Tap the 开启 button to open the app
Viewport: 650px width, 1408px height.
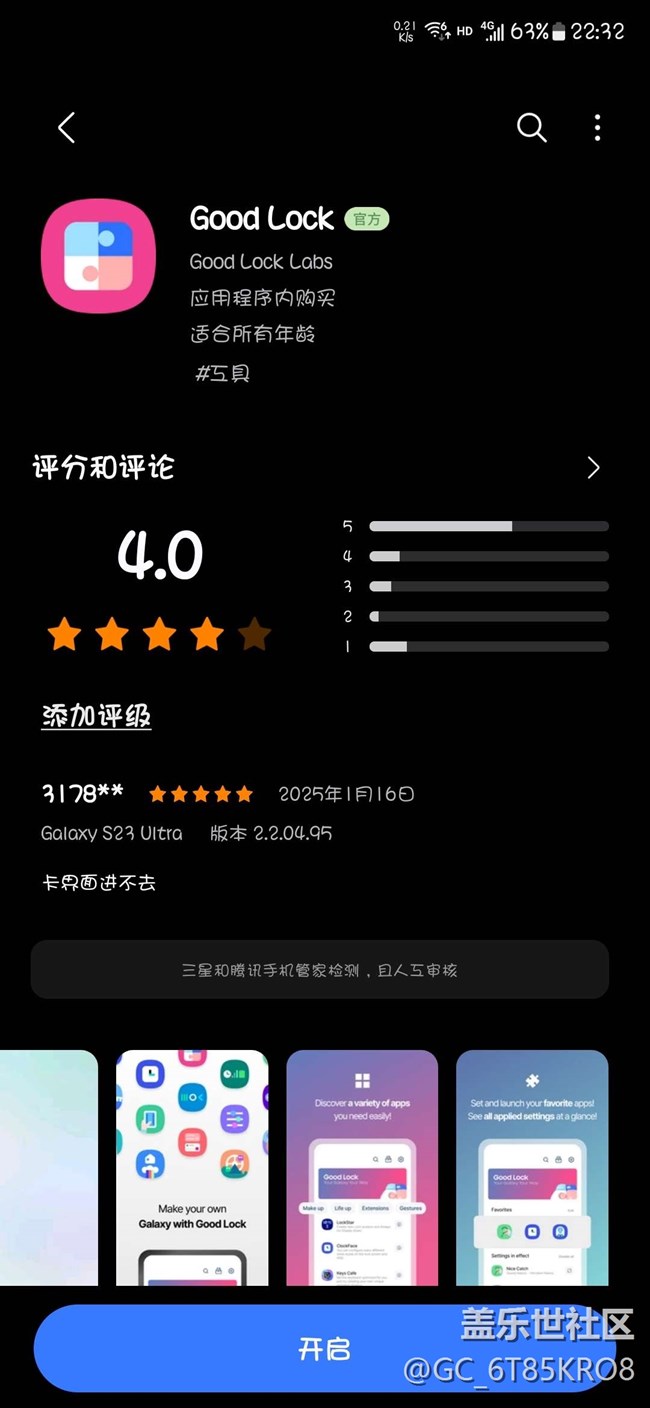(325, 1348)
